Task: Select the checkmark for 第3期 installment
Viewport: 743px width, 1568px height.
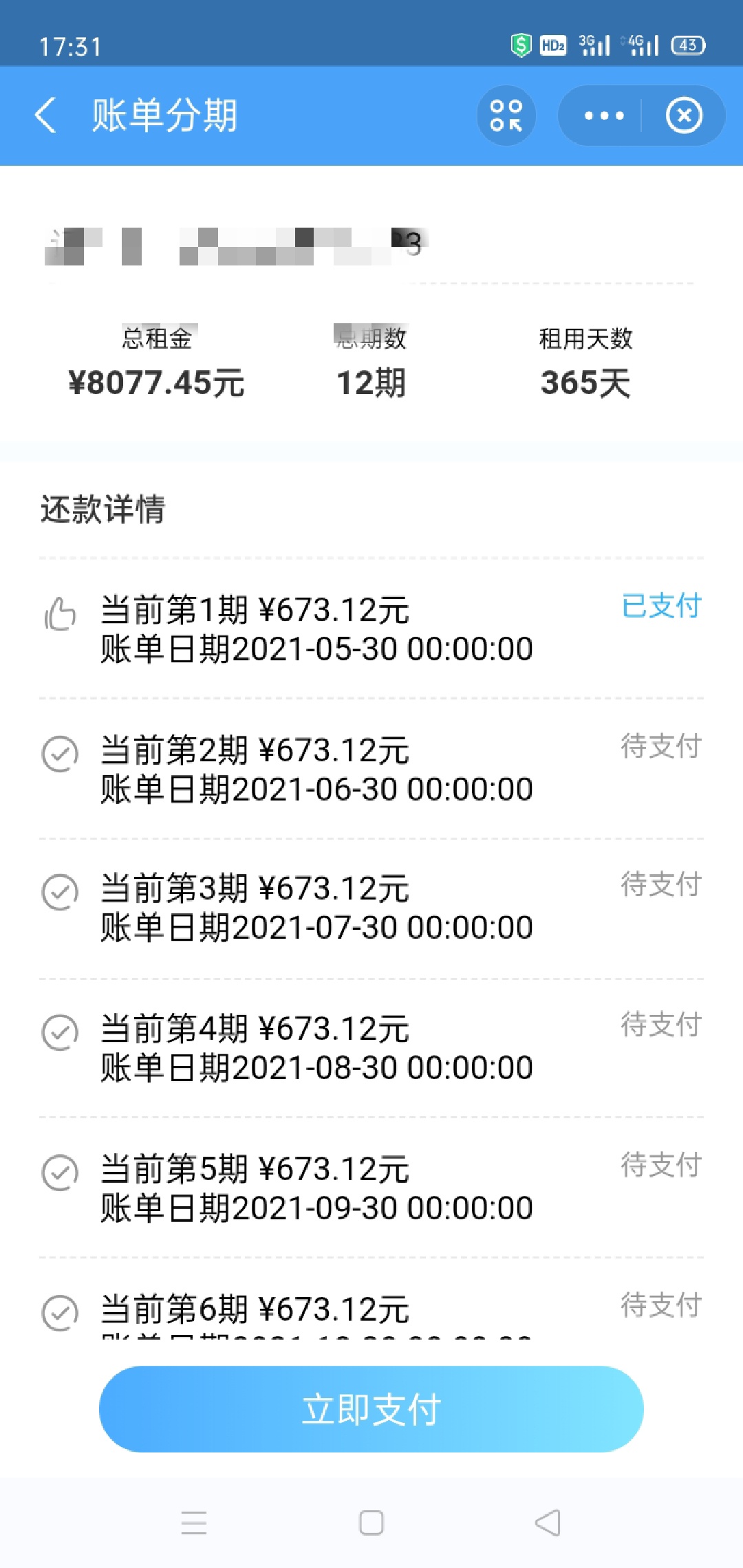Action: (61, 893)
